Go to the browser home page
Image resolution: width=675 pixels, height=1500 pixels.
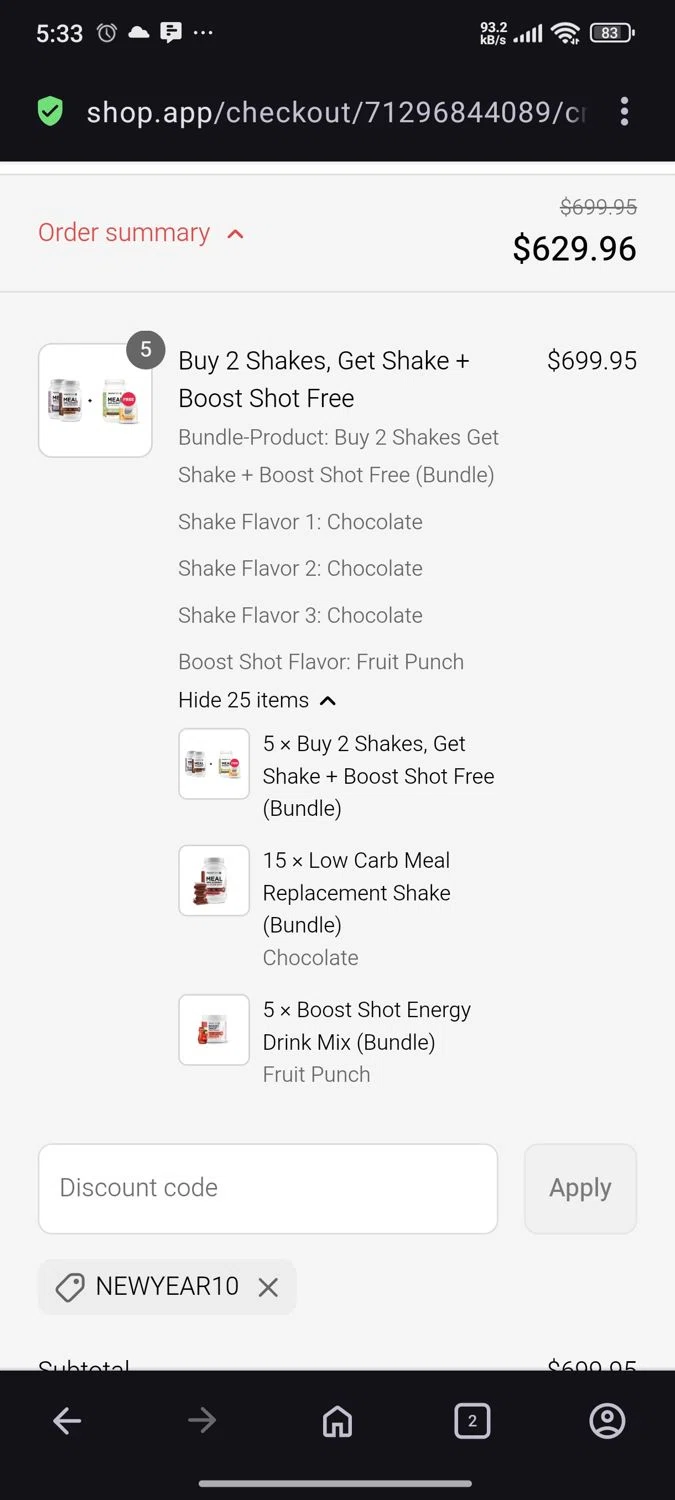[x=337, y=1421]
